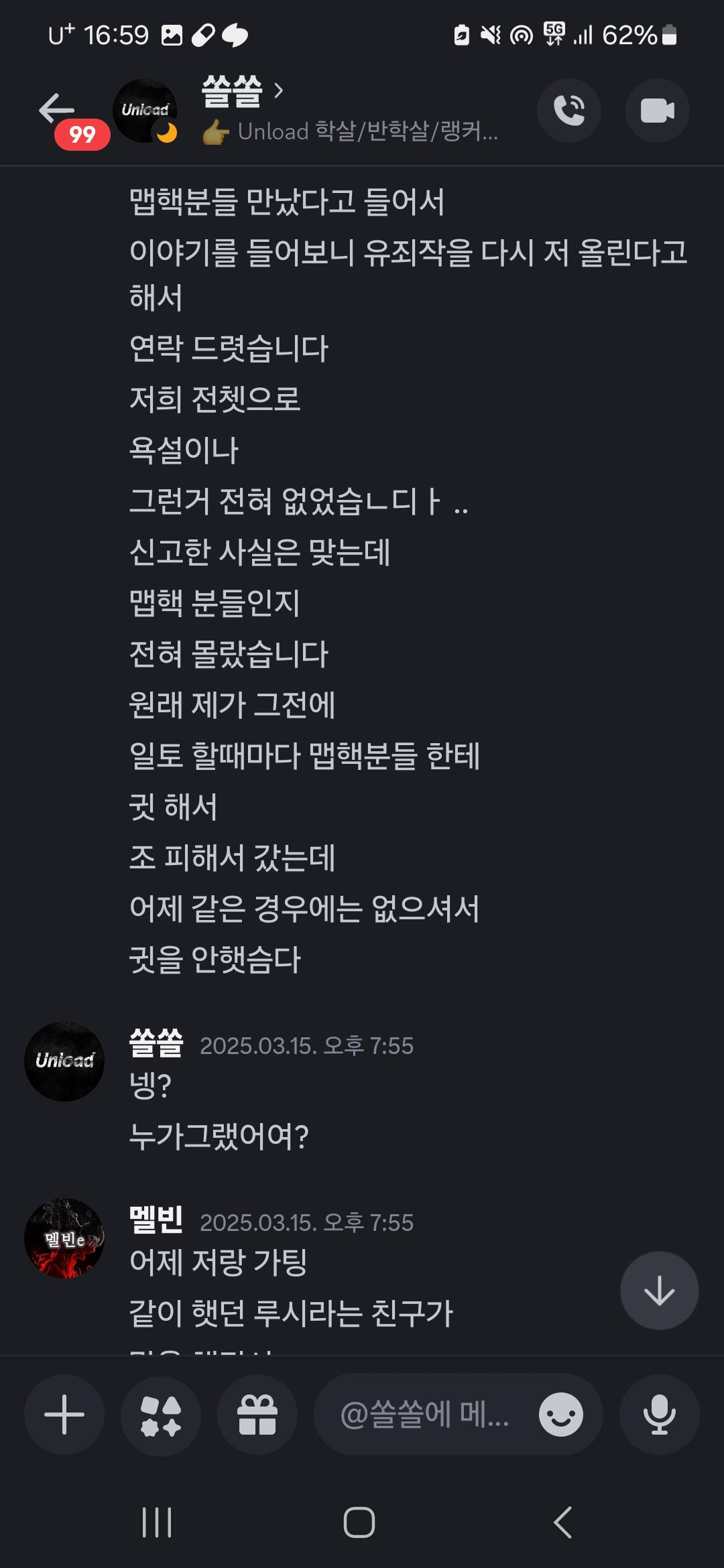Screen dimensions: 724x1568
Task: Go back to the message list
Action: pyautogui.click(x=57, y=109)
